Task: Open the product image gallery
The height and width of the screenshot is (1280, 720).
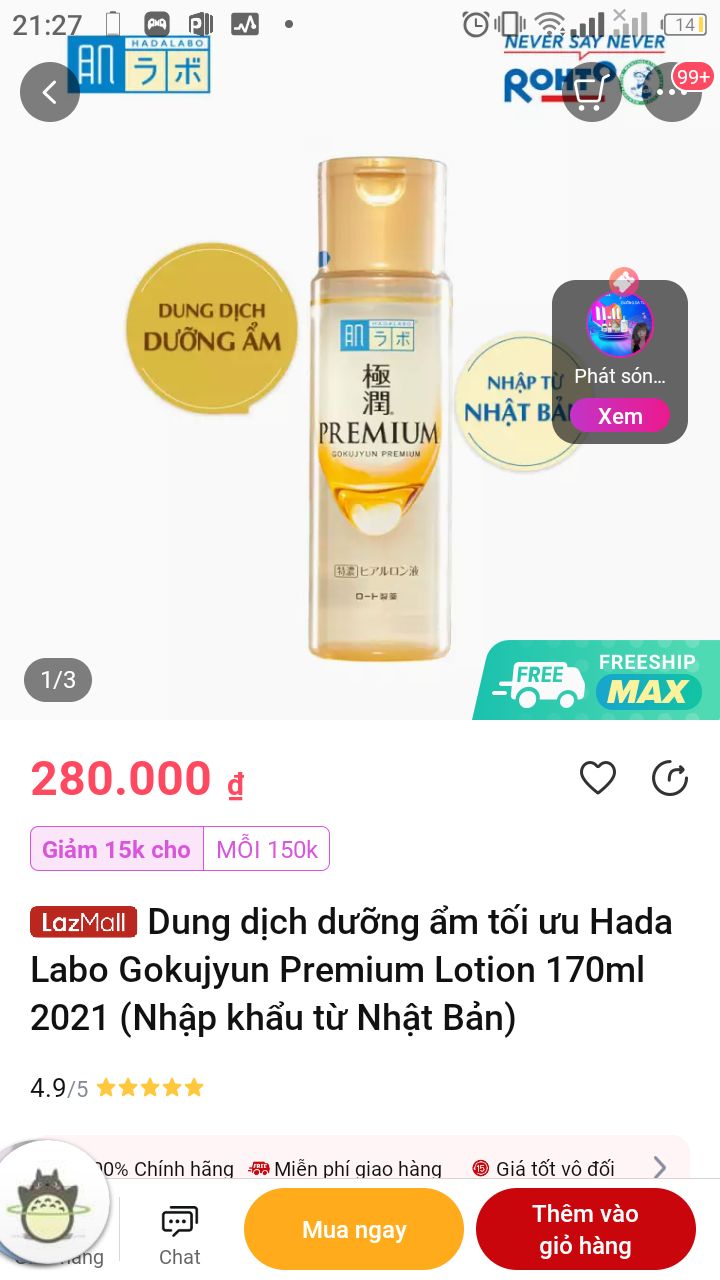Action: tap(360, 400)
